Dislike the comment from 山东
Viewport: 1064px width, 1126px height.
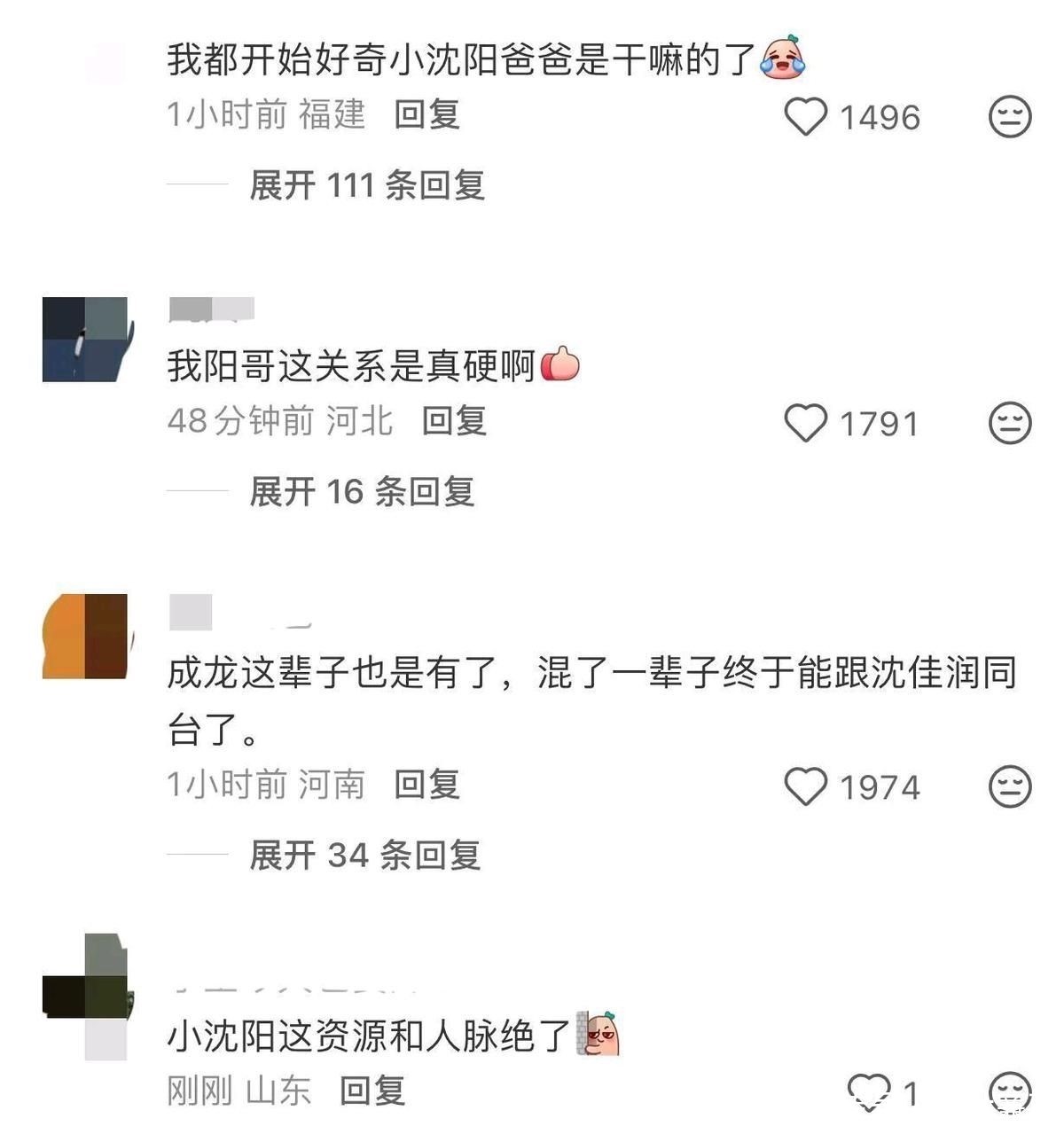click(x=1010, y=1091)
